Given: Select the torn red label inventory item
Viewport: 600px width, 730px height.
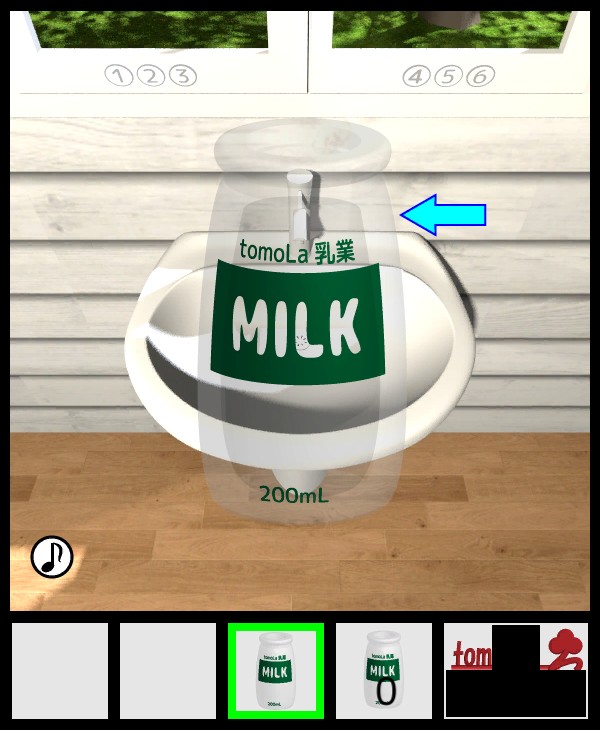Looking at the screenshot, I should pyautogui.click(x=515, y=670).
